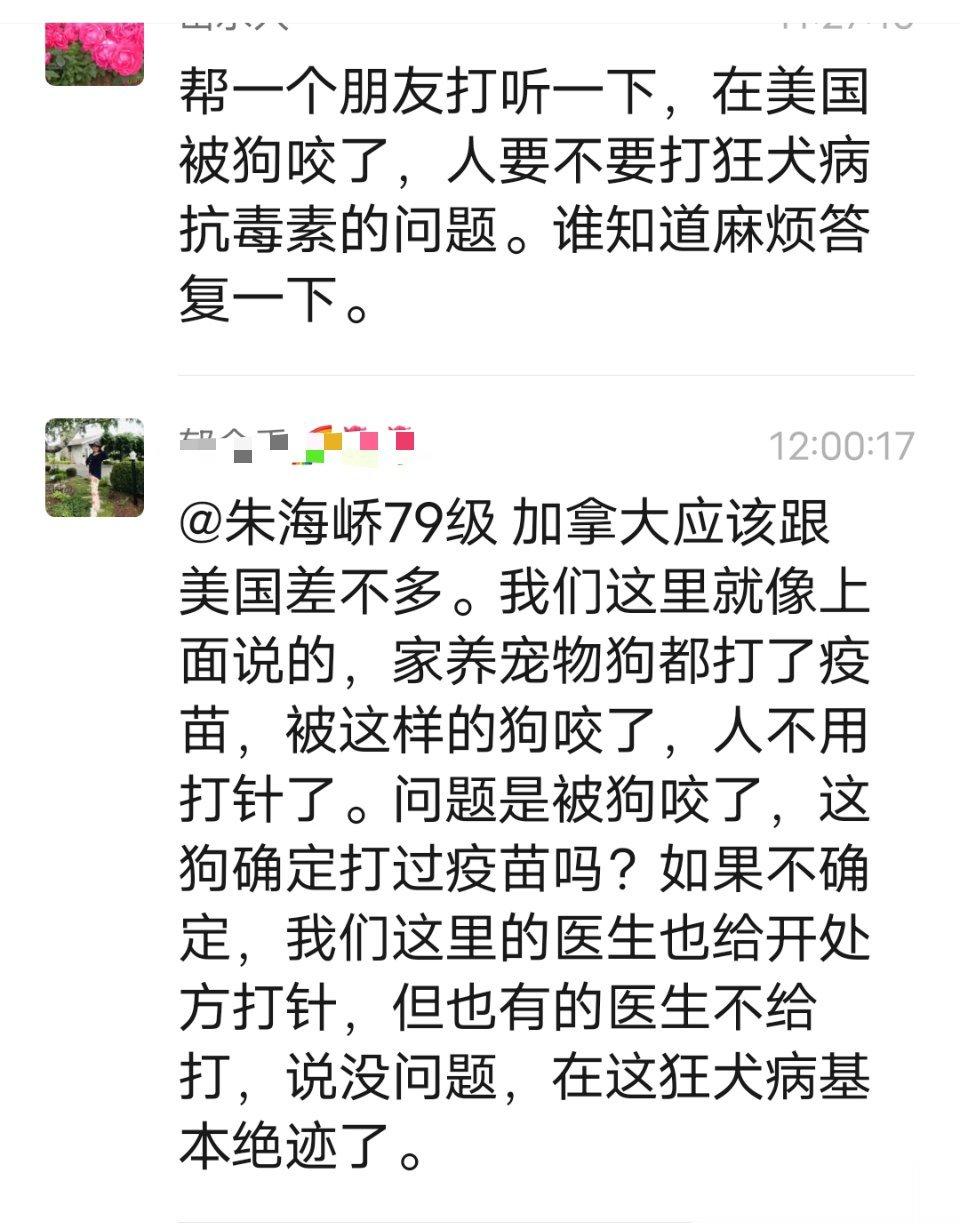The width and height of the screenshot is (960, 1224).
Task: Open the garden-photo avatar's profile
Action: (94, 467)
